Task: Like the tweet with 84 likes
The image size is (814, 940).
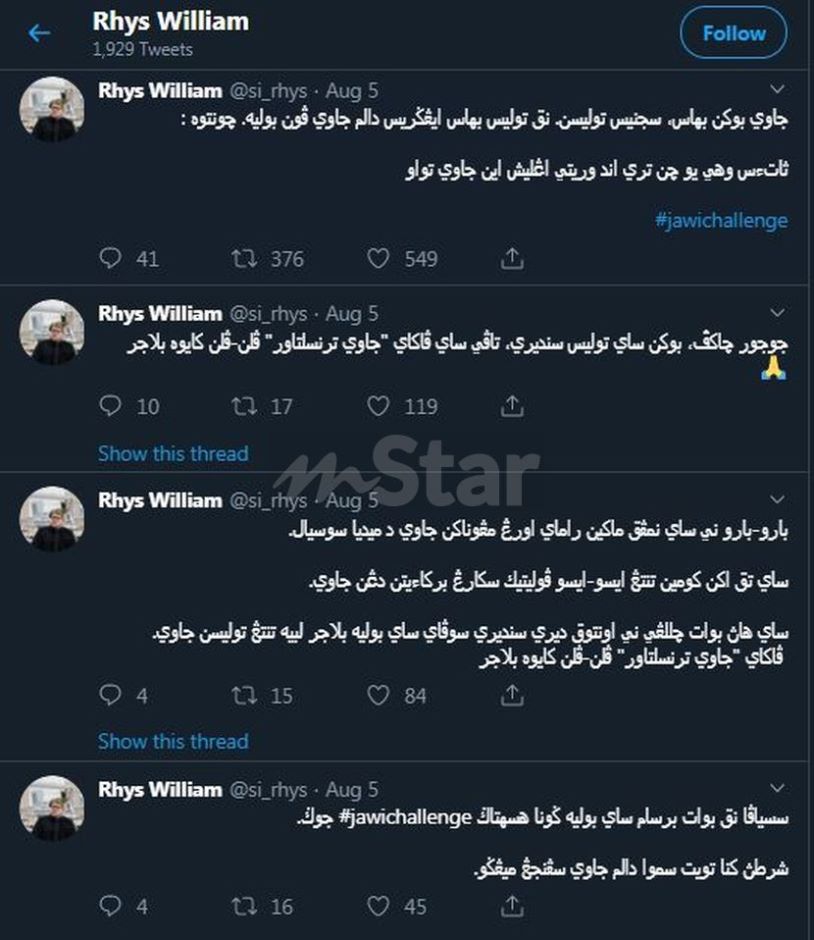Action: click(x=377, y=695)
